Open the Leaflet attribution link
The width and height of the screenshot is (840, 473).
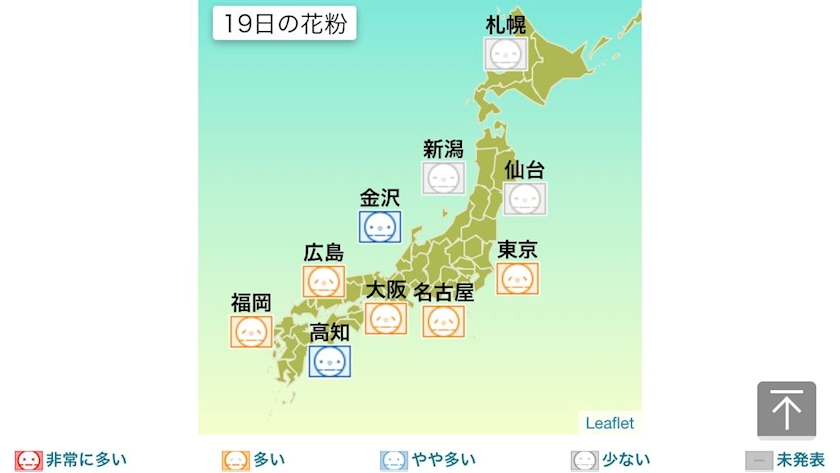click(x=610, y=423)
